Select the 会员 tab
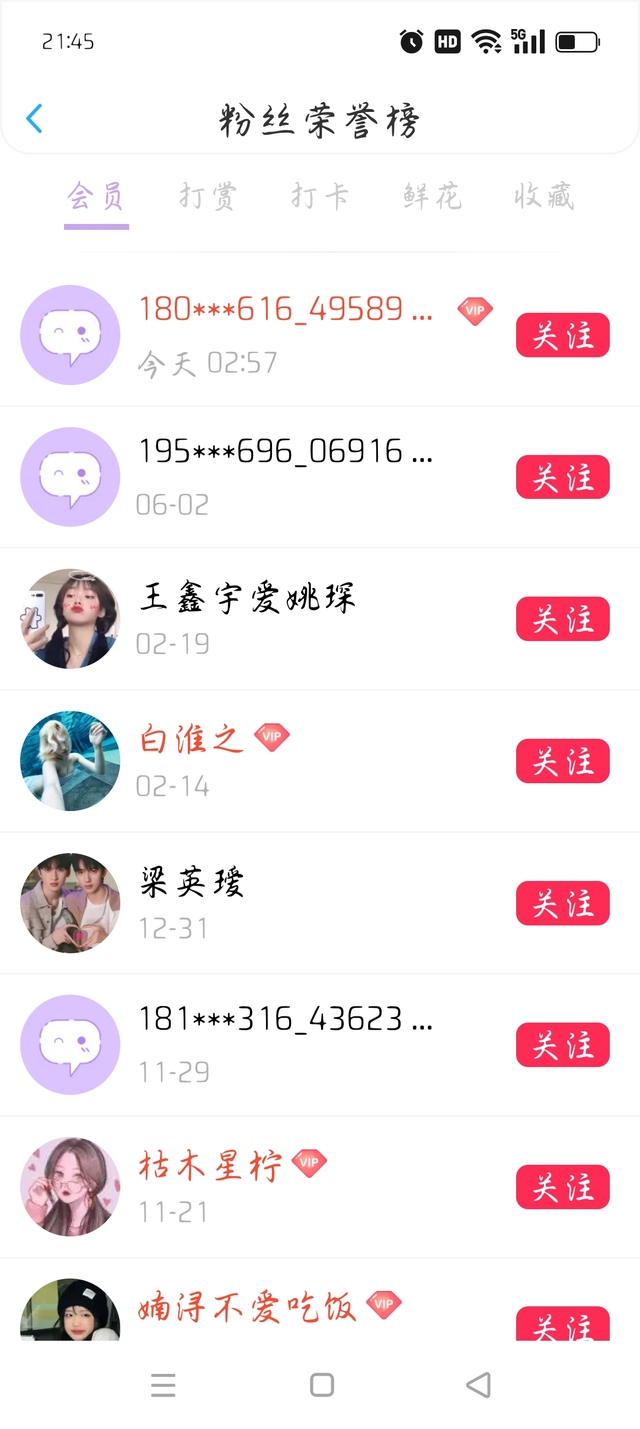This screenshot has width=640, height=1429. tap(96, 196)
